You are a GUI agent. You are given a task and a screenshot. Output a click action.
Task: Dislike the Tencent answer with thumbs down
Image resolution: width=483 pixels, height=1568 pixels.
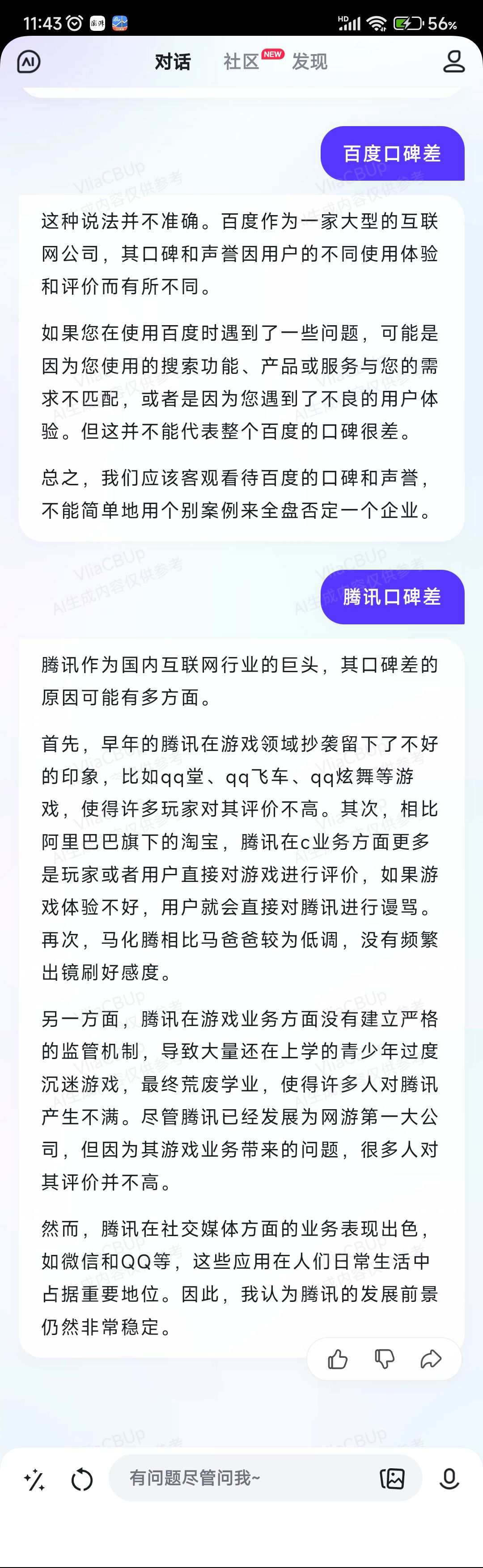pos(385,1358)
